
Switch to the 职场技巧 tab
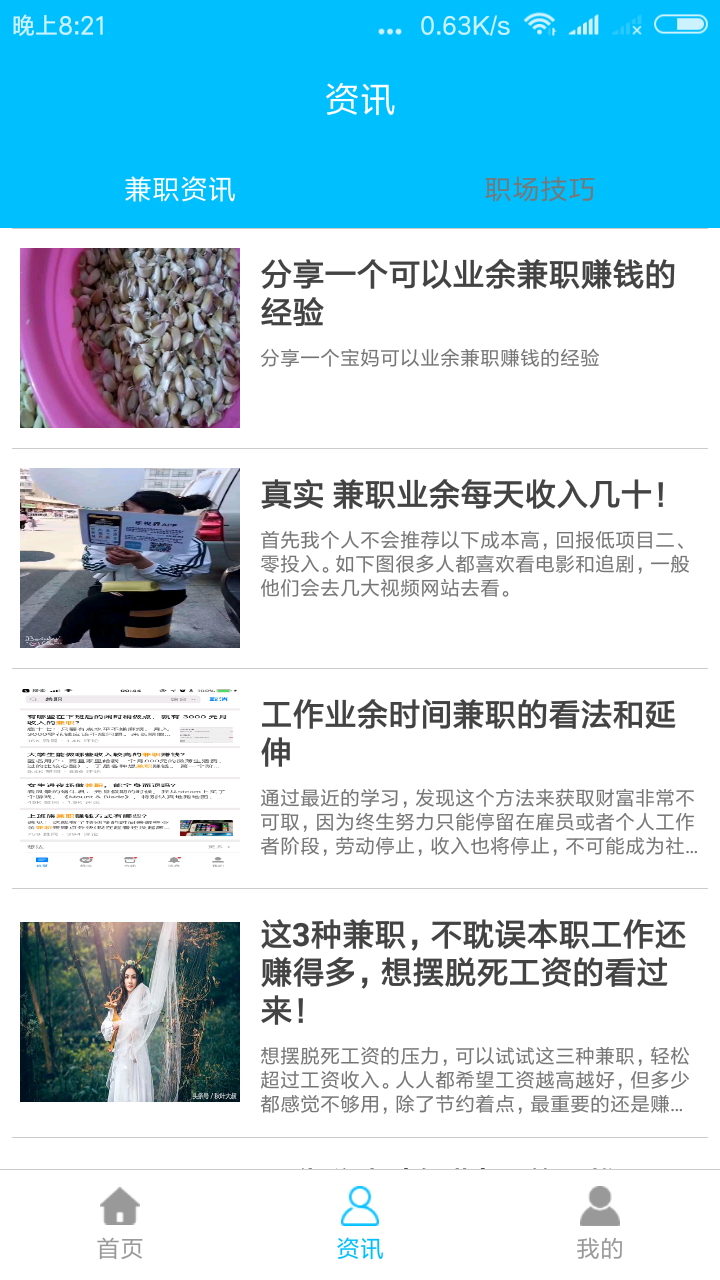540,189
